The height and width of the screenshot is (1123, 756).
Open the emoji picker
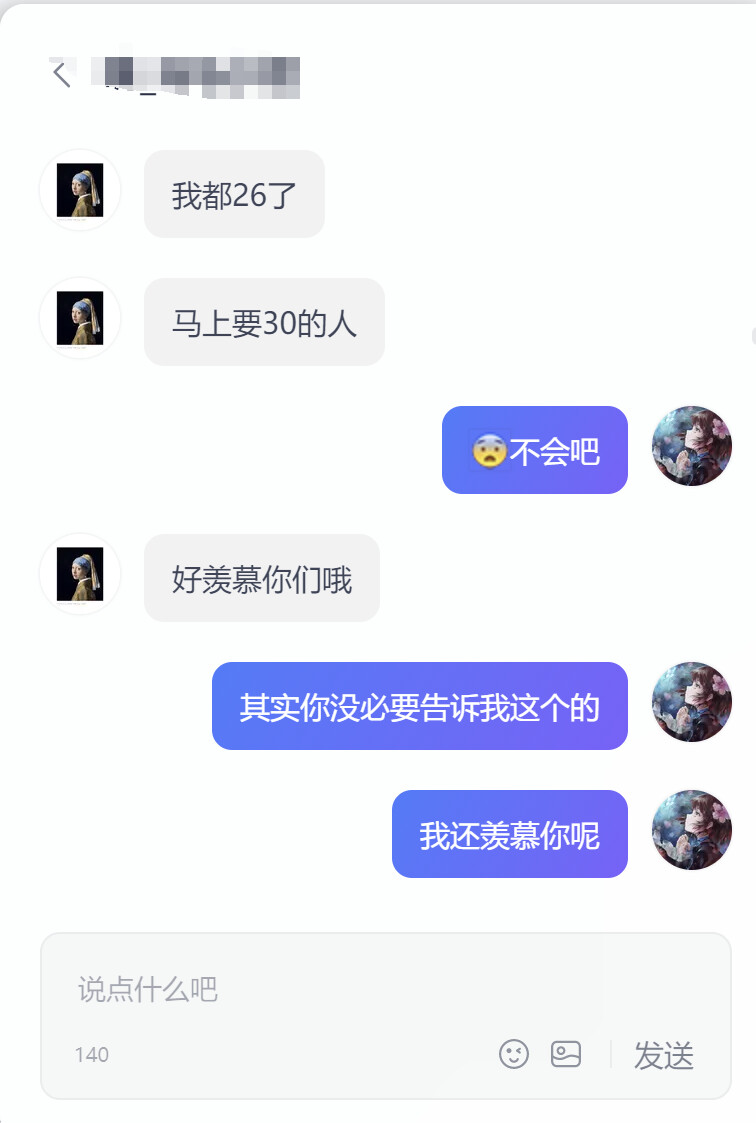513,1054
